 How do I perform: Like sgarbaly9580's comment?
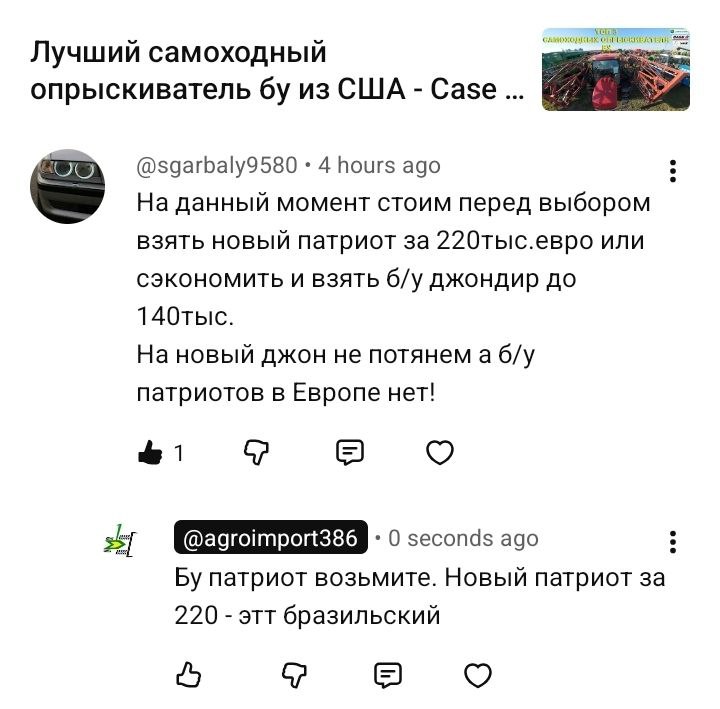click(151, 453)
